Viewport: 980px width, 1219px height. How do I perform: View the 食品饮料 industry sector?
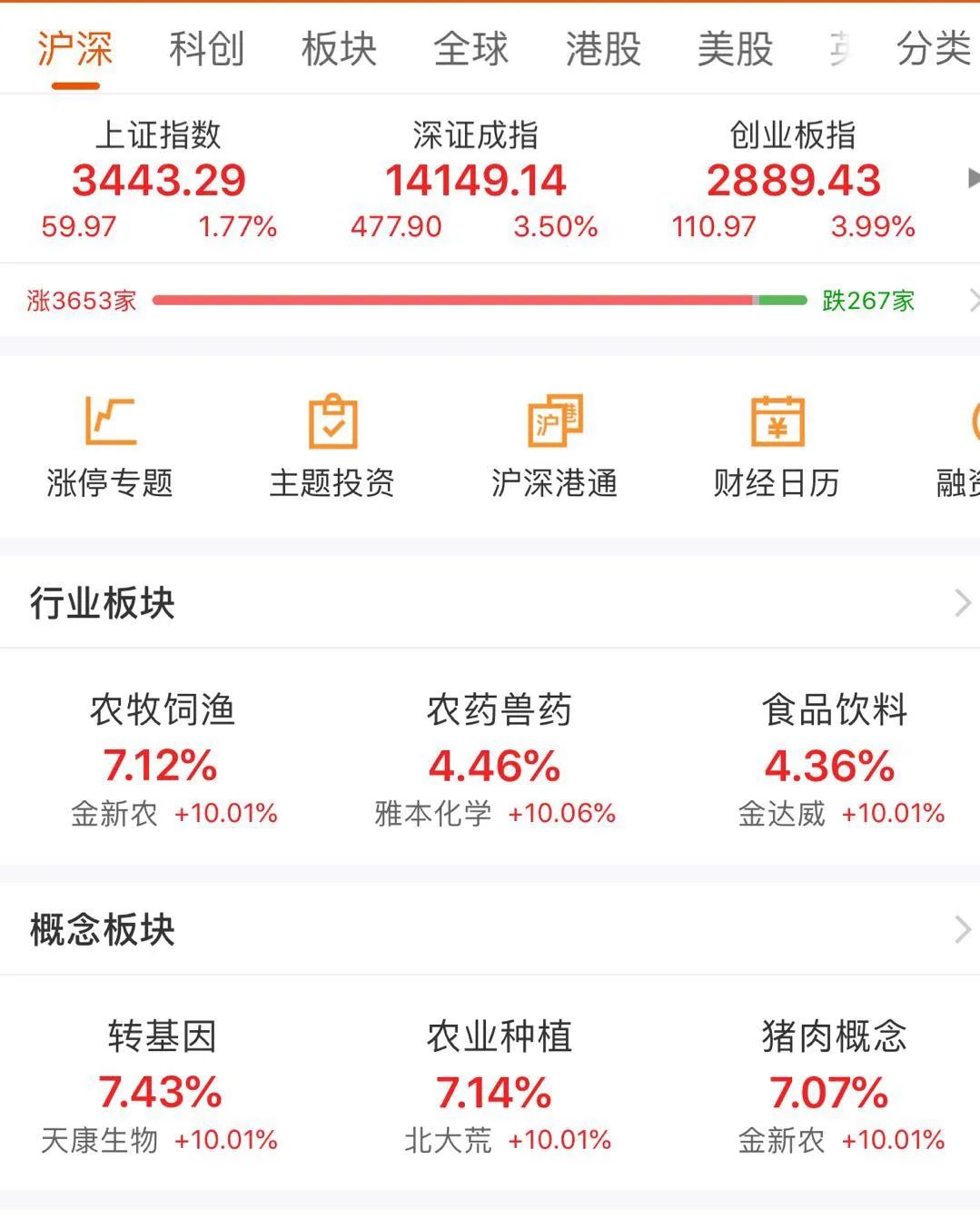(835, 761)
